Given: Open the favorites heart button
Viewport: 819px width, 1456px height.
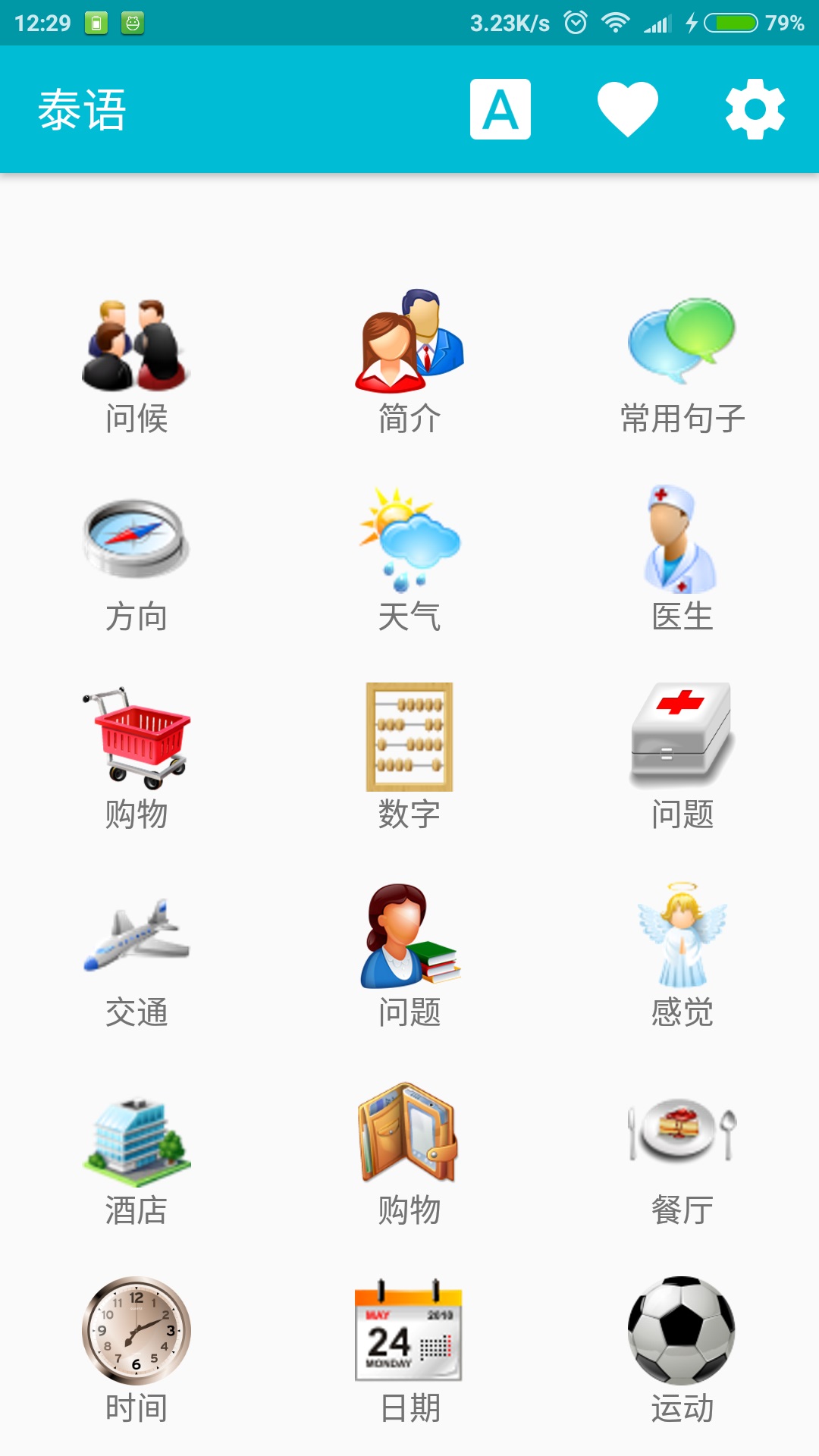Looking at the screenshot, I should coord(628,108).
